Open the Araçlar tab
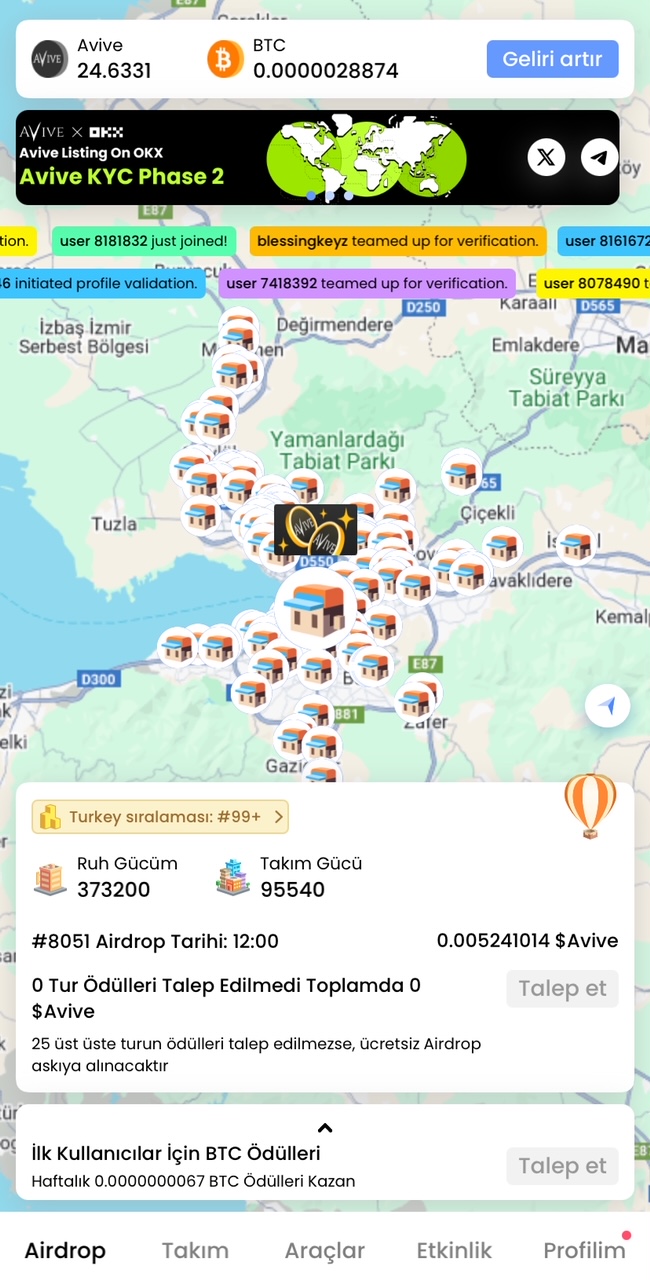The height and width of the screenshot is (1280, 650). pyautogui.click(x=324, y=1250)
